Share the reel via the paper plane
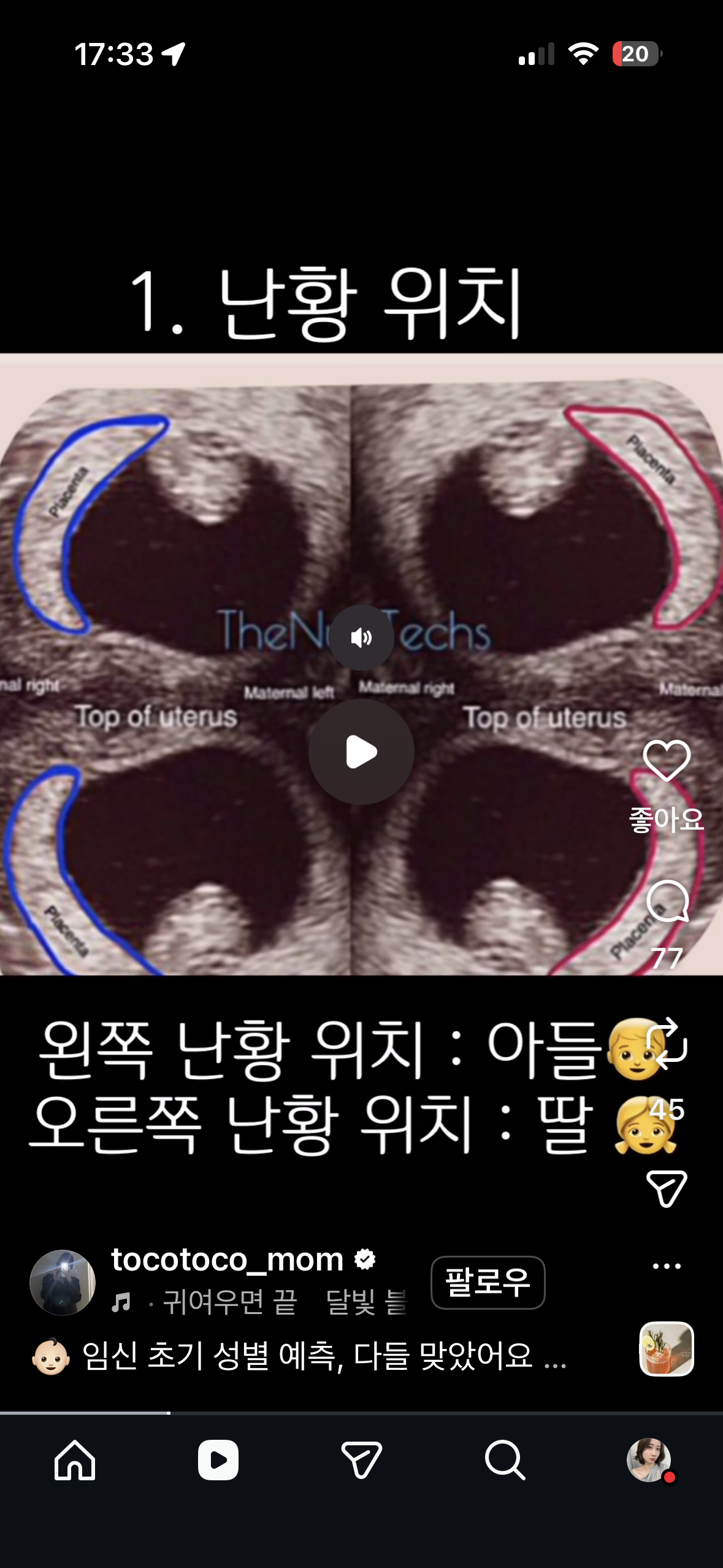 [x=667, y=1188]
